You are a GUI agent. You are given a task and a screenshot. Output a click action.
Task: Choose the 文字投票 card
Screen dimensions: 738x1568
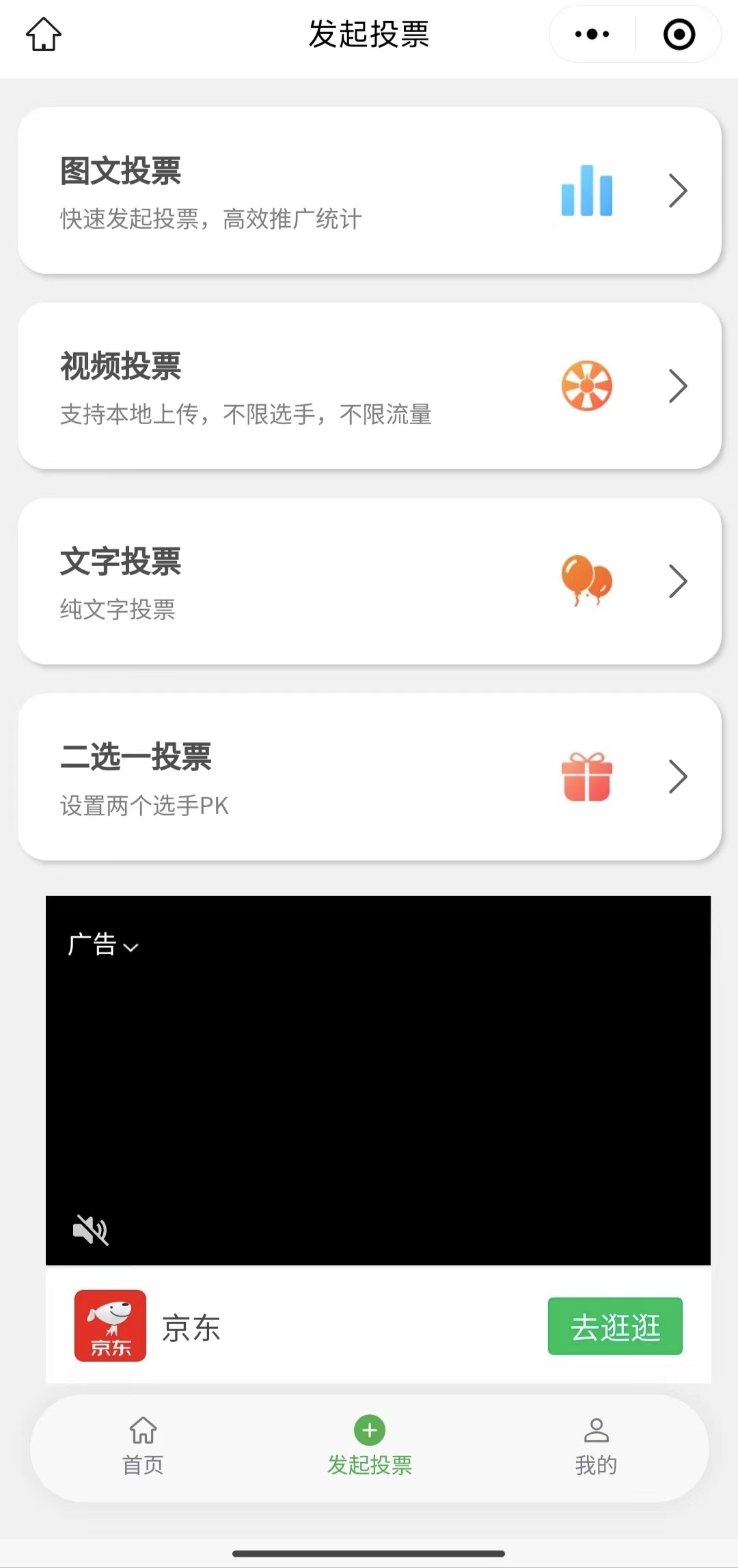370,581
